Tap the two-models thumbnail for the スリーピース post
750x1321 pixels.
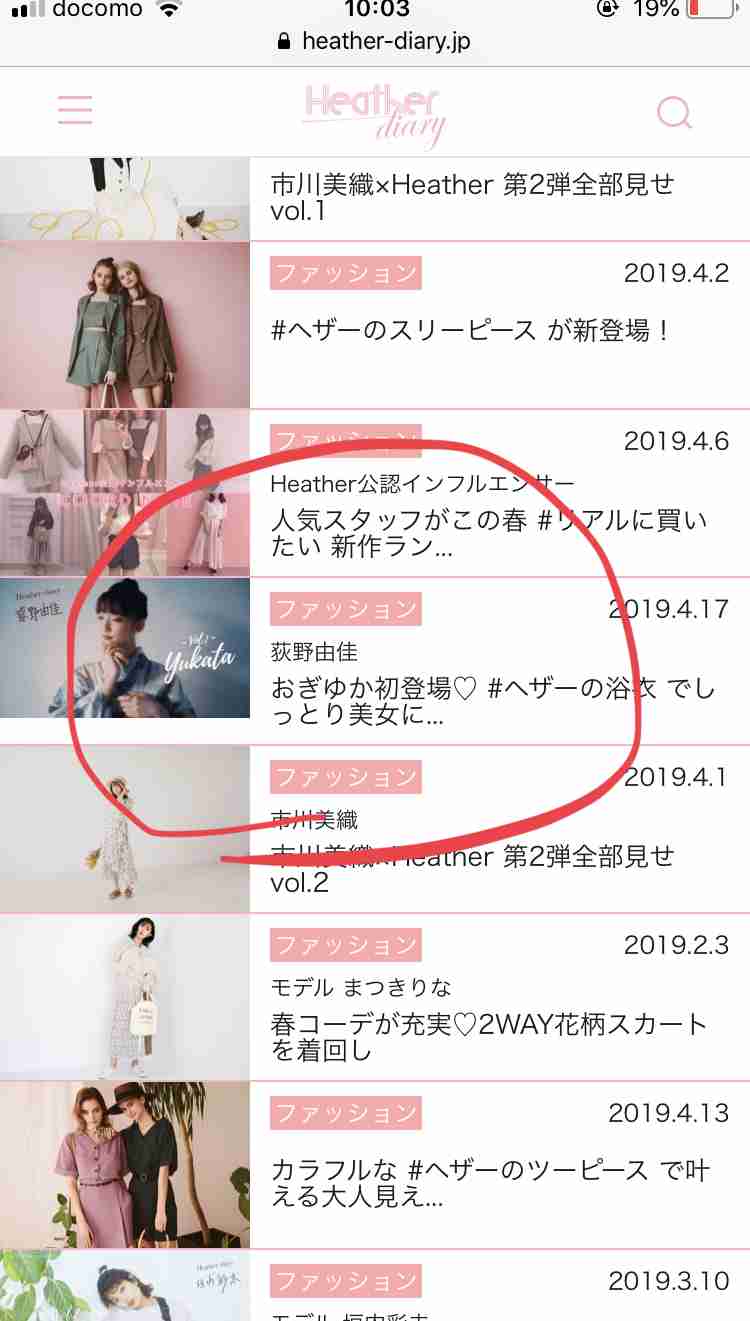click(124, 325)
